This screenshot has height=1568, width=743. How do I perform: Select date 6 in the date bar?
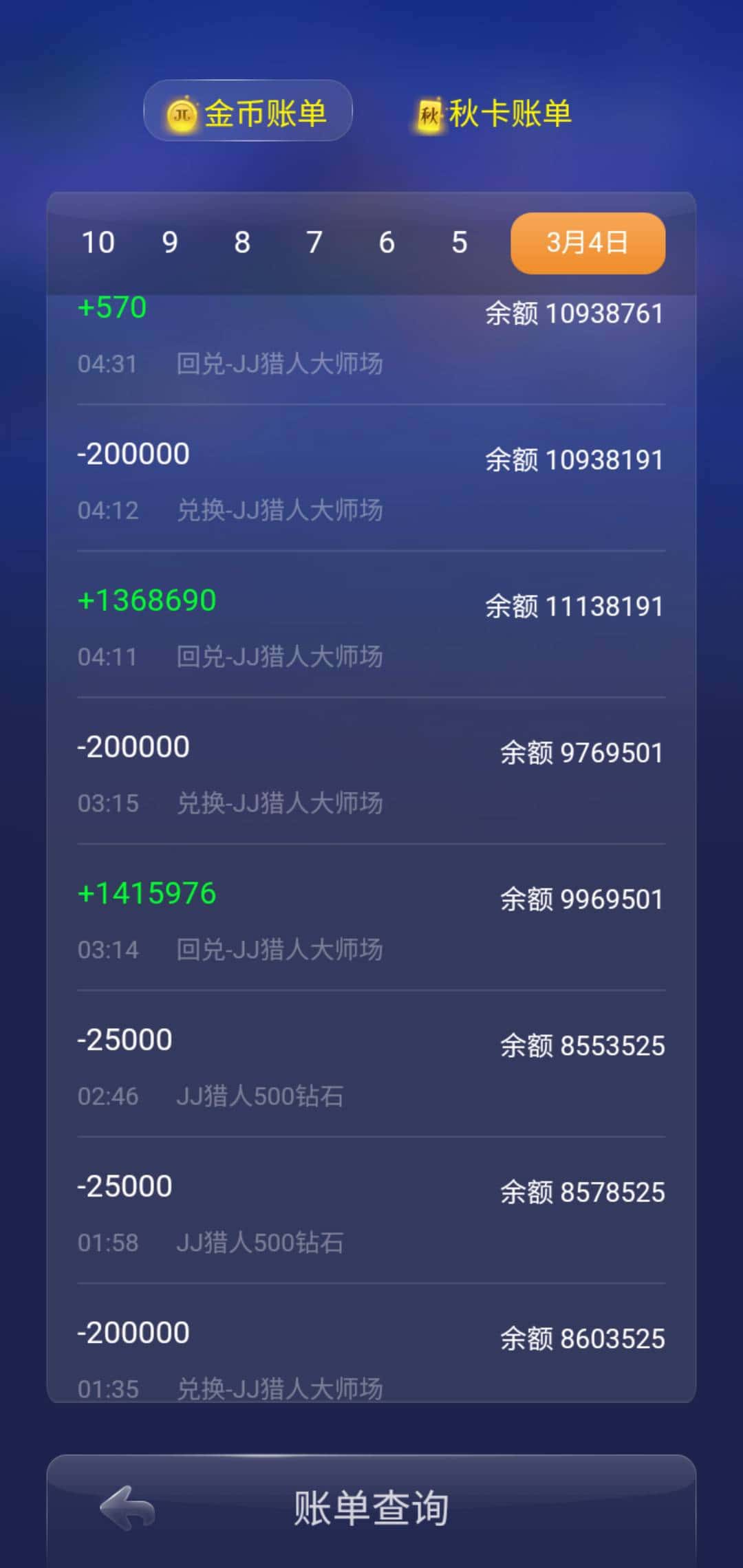(386, 242)
